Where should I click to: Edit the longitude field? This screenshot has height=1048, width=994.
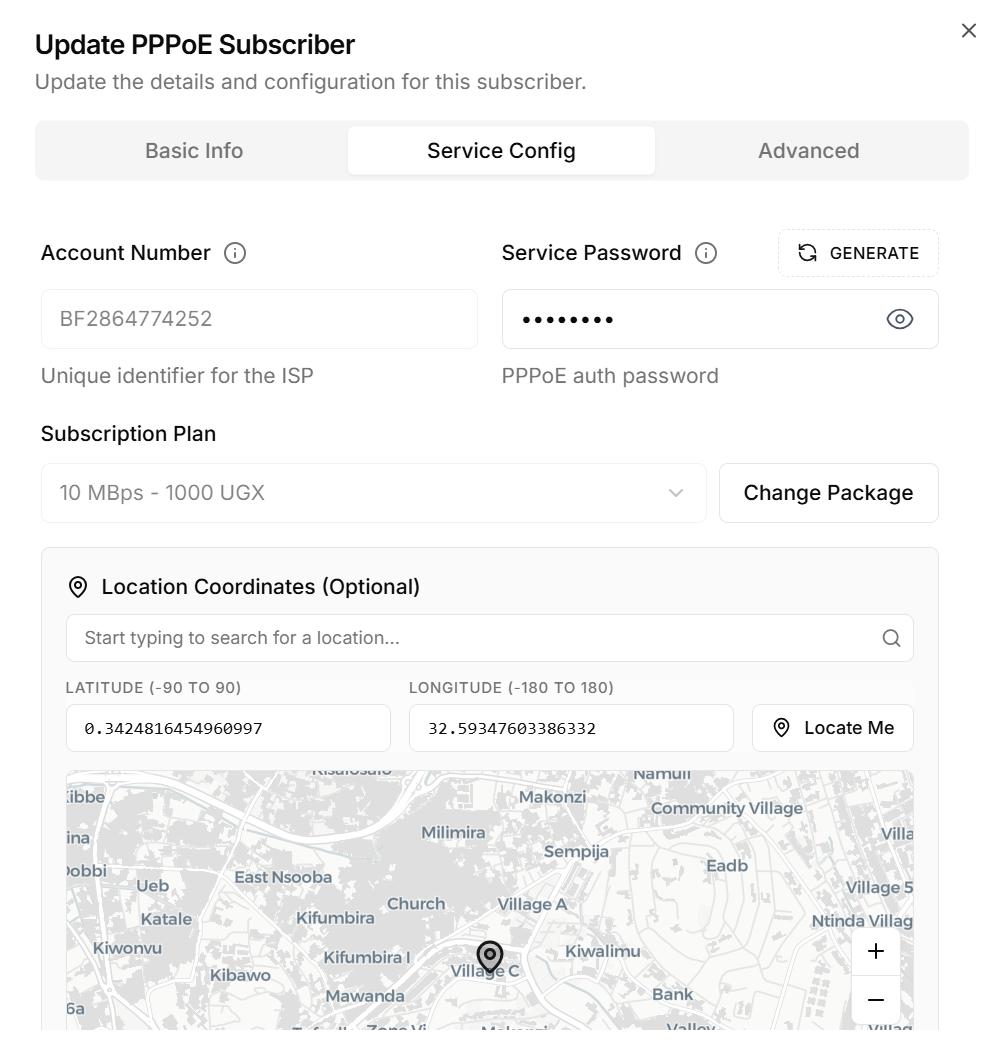[x=571, y=728]
